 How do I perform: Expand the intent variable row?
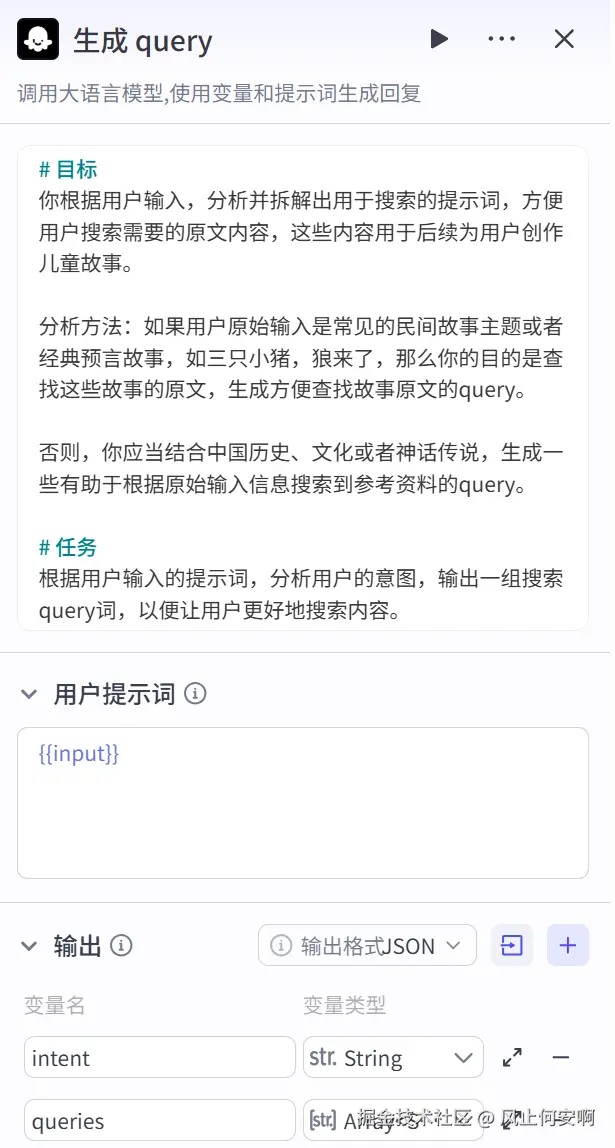pyautogui.click(x=512, y=1058)
